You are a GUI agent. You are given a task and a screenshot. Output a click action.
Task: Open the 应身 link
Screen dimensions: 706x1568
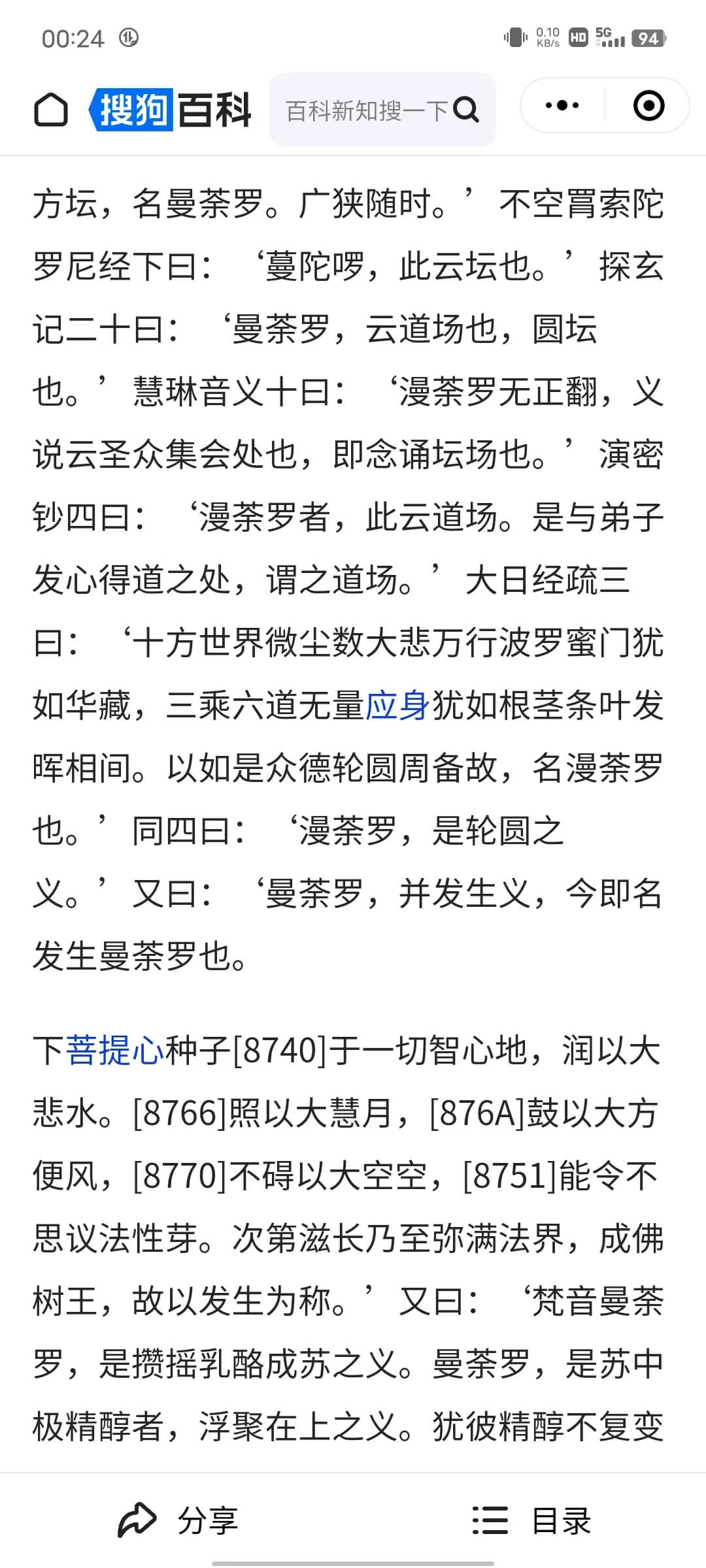[397, 706]
